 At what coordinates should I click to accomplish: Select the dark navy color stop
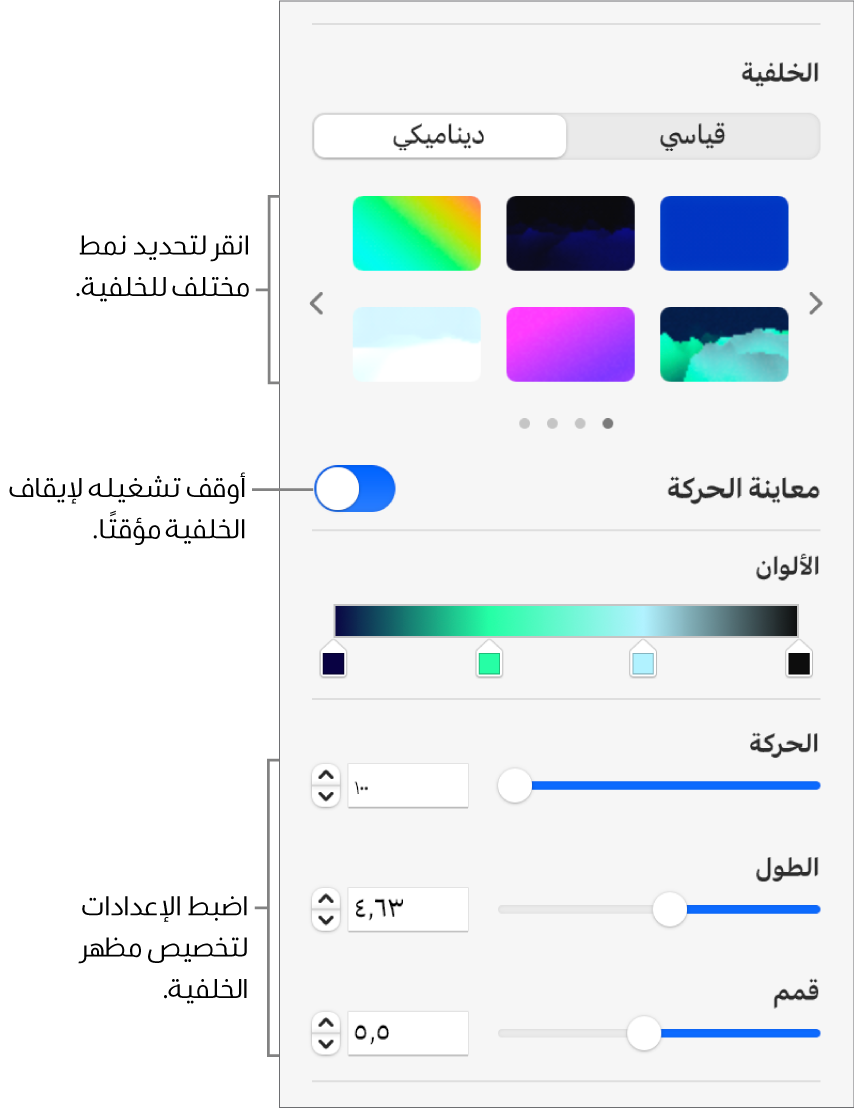click(x=333, y=662)
